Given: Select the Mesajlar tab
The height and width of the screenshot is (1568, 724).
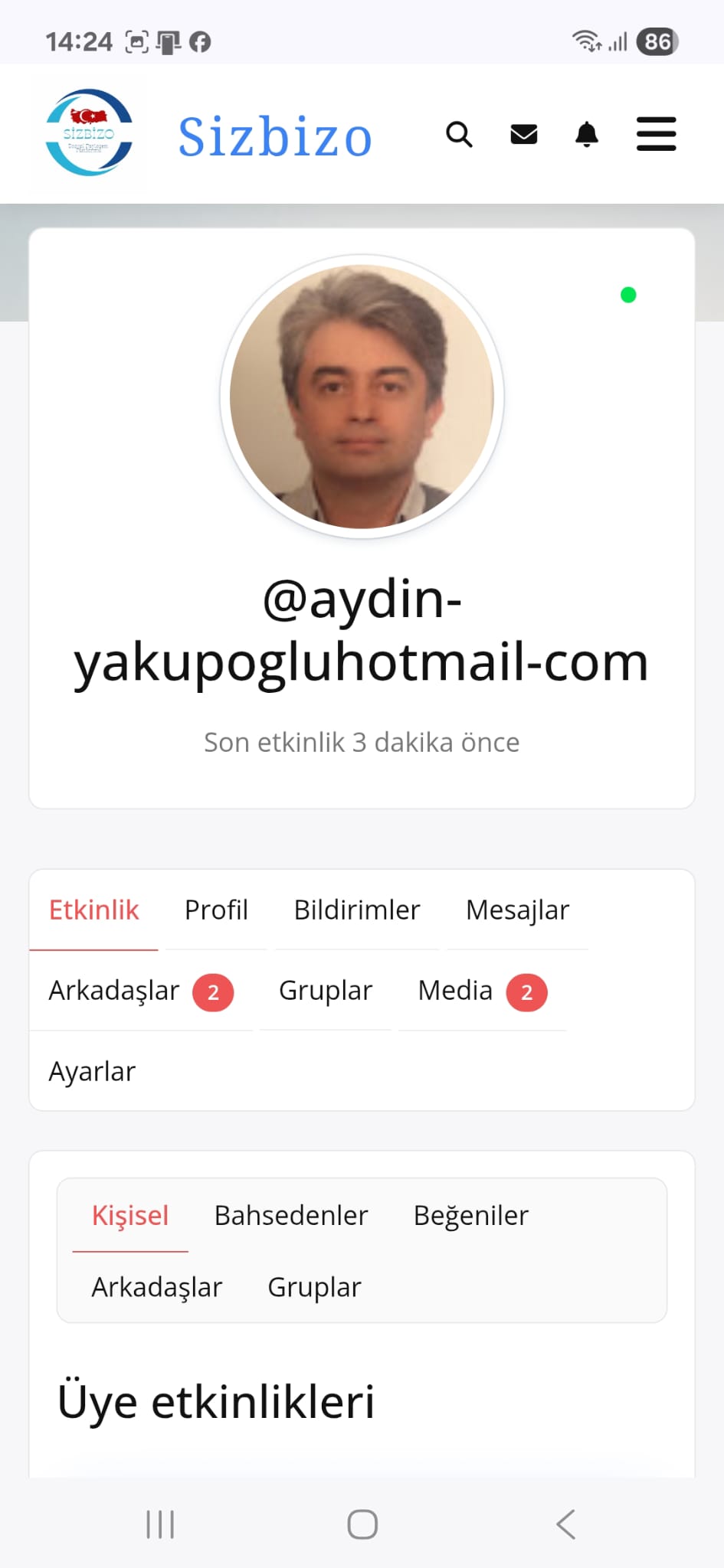Looking at the screenshot, I should coord(517,910).
